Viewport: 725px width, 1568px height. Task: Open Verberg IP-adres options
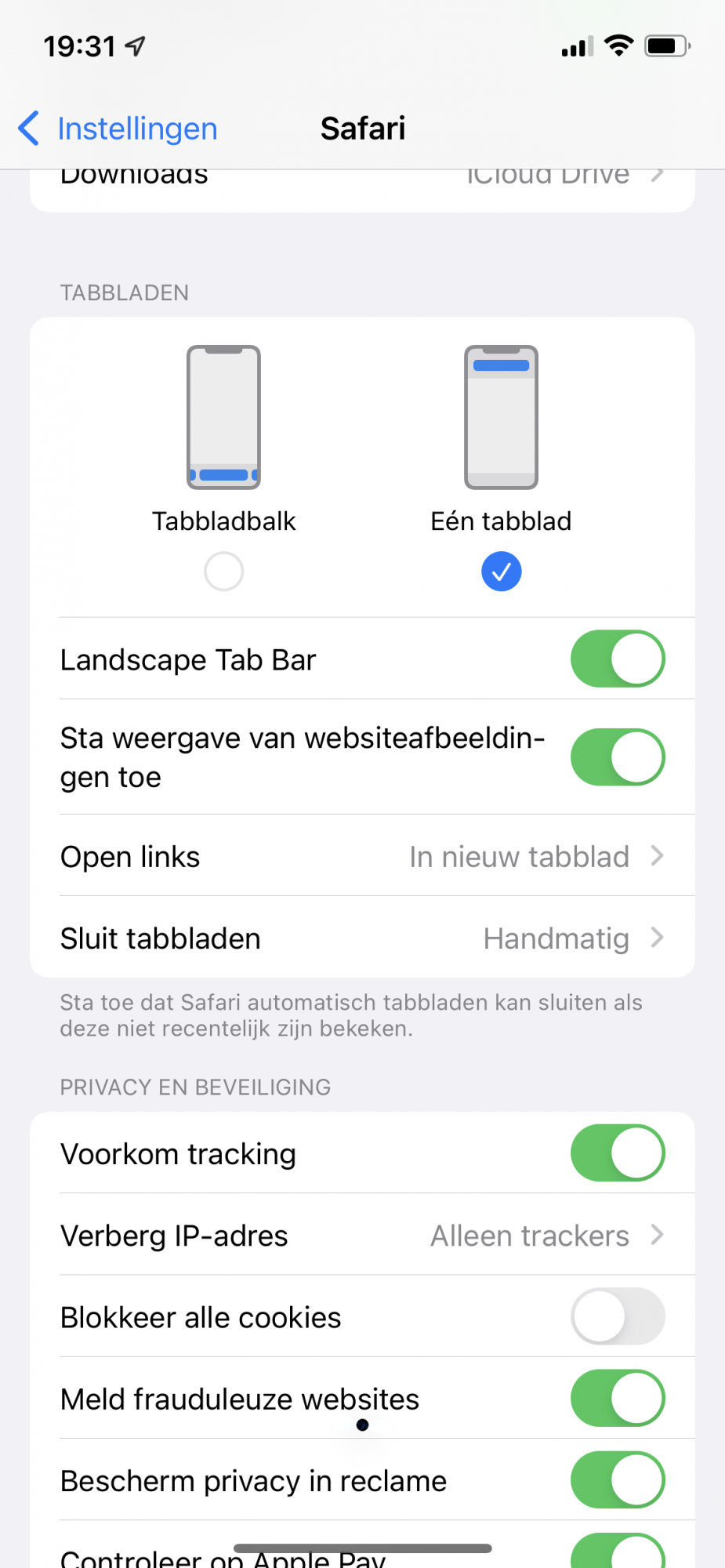(362, 1236)
